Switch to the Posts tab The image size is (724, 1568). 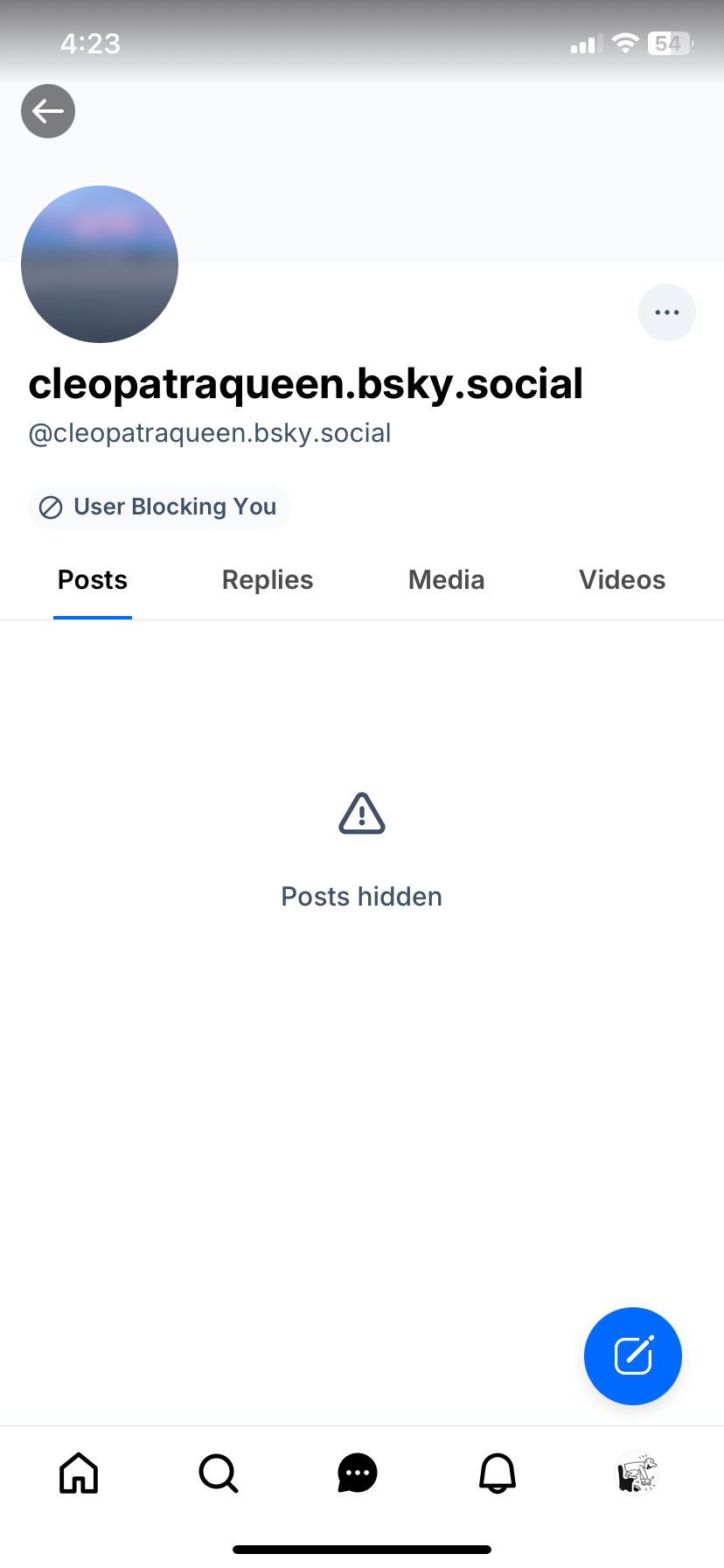[x=93, y=580]
